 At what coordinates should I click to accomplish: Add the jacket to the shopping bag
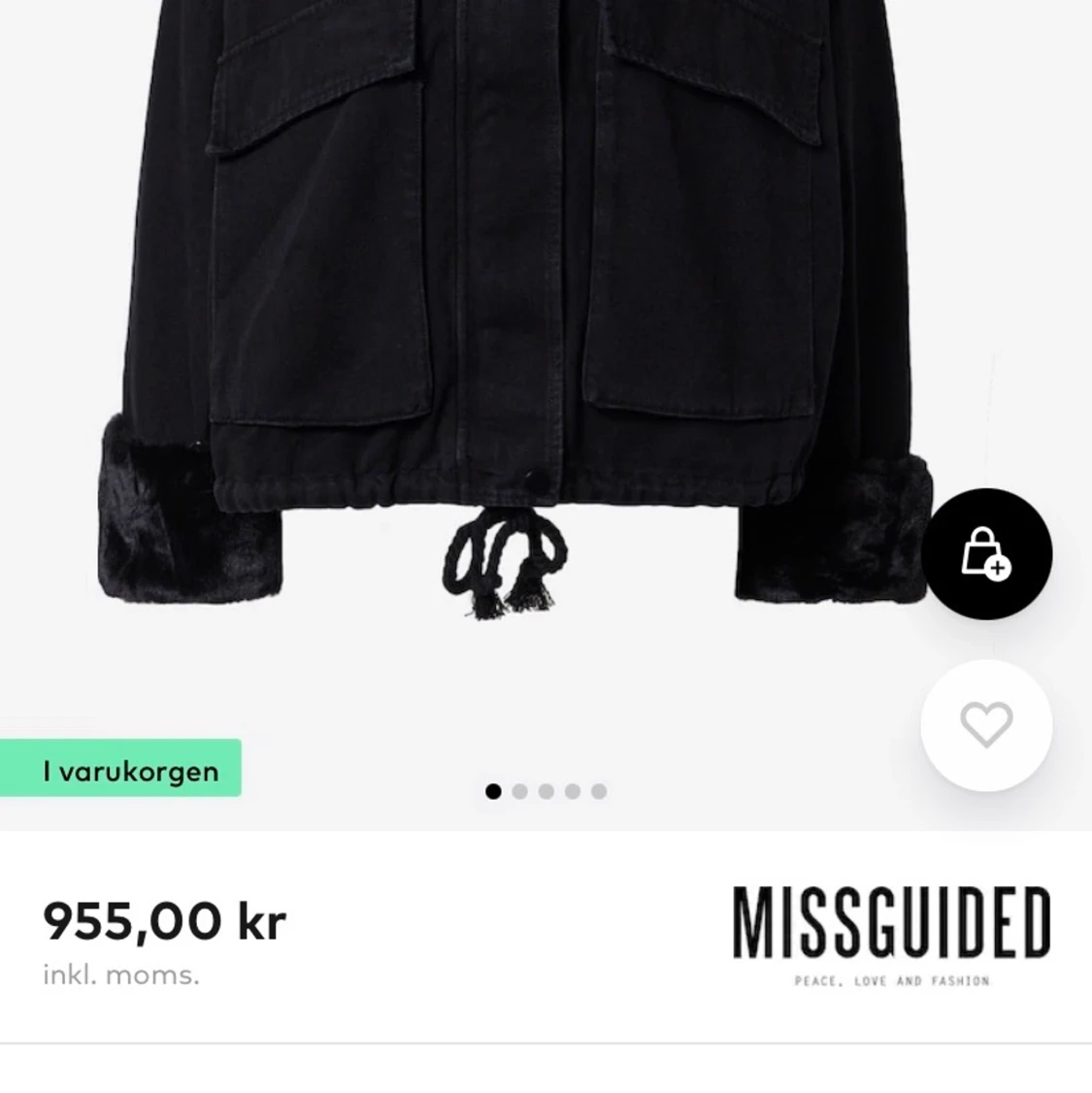tap(986, 554)
